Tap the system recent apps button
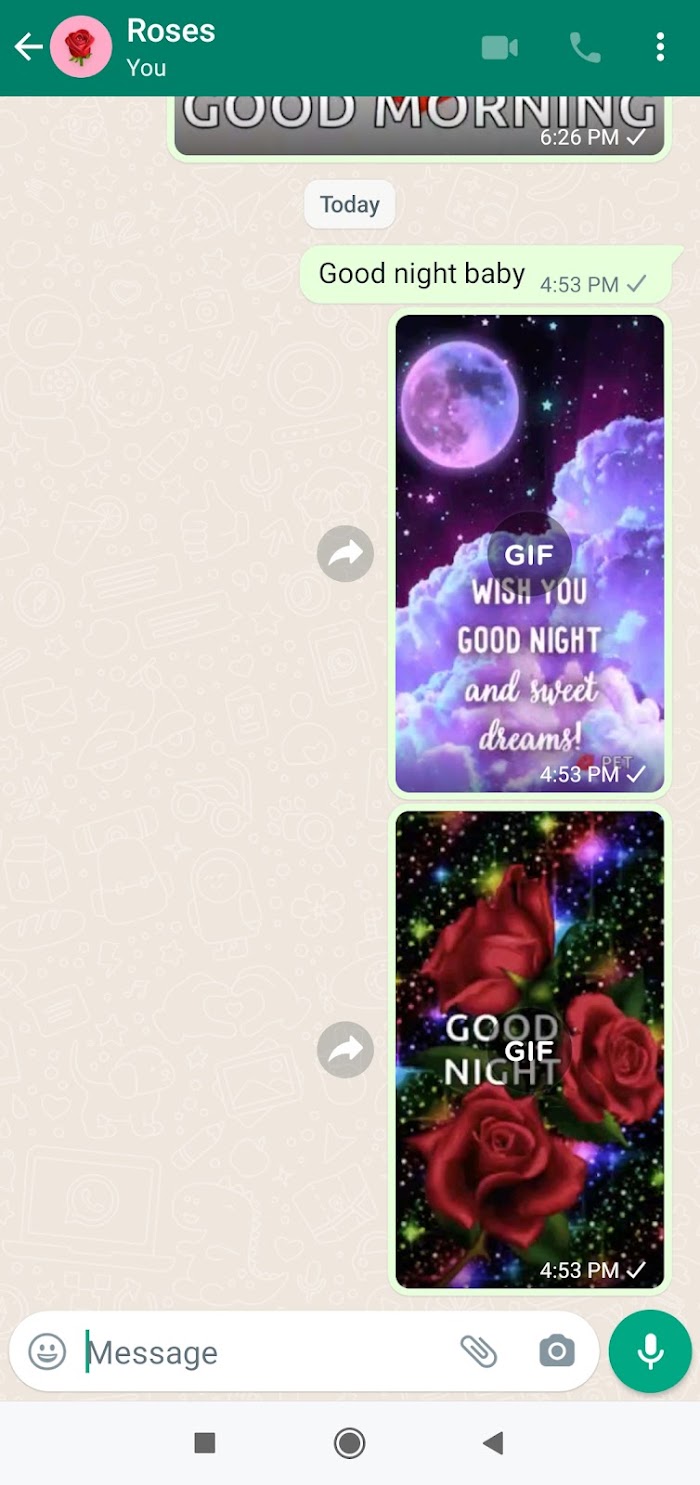This screenshot has height=1485, width=700. pyautogui.click(x=205, y=1443)
